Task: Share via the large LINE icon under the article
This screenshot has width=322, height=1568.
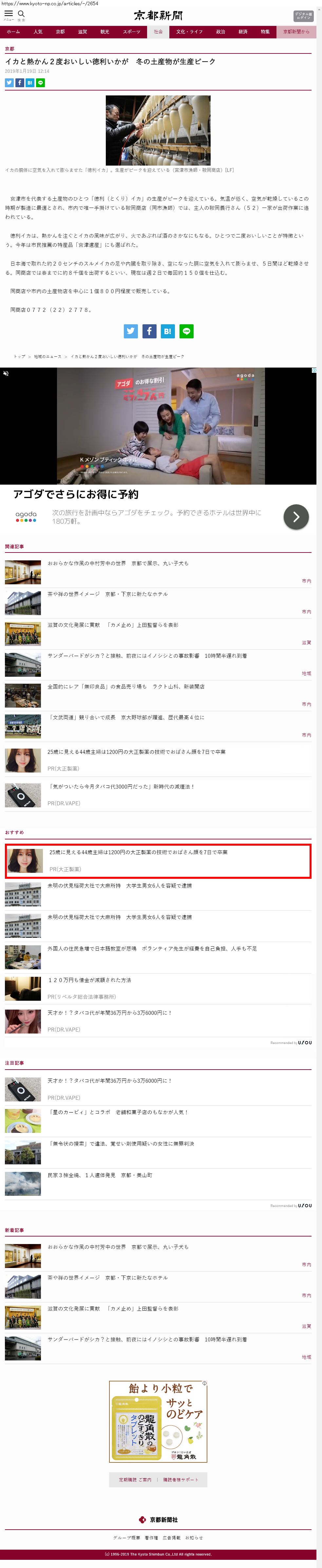Action: pyautogui.click(x=186, y=331)
